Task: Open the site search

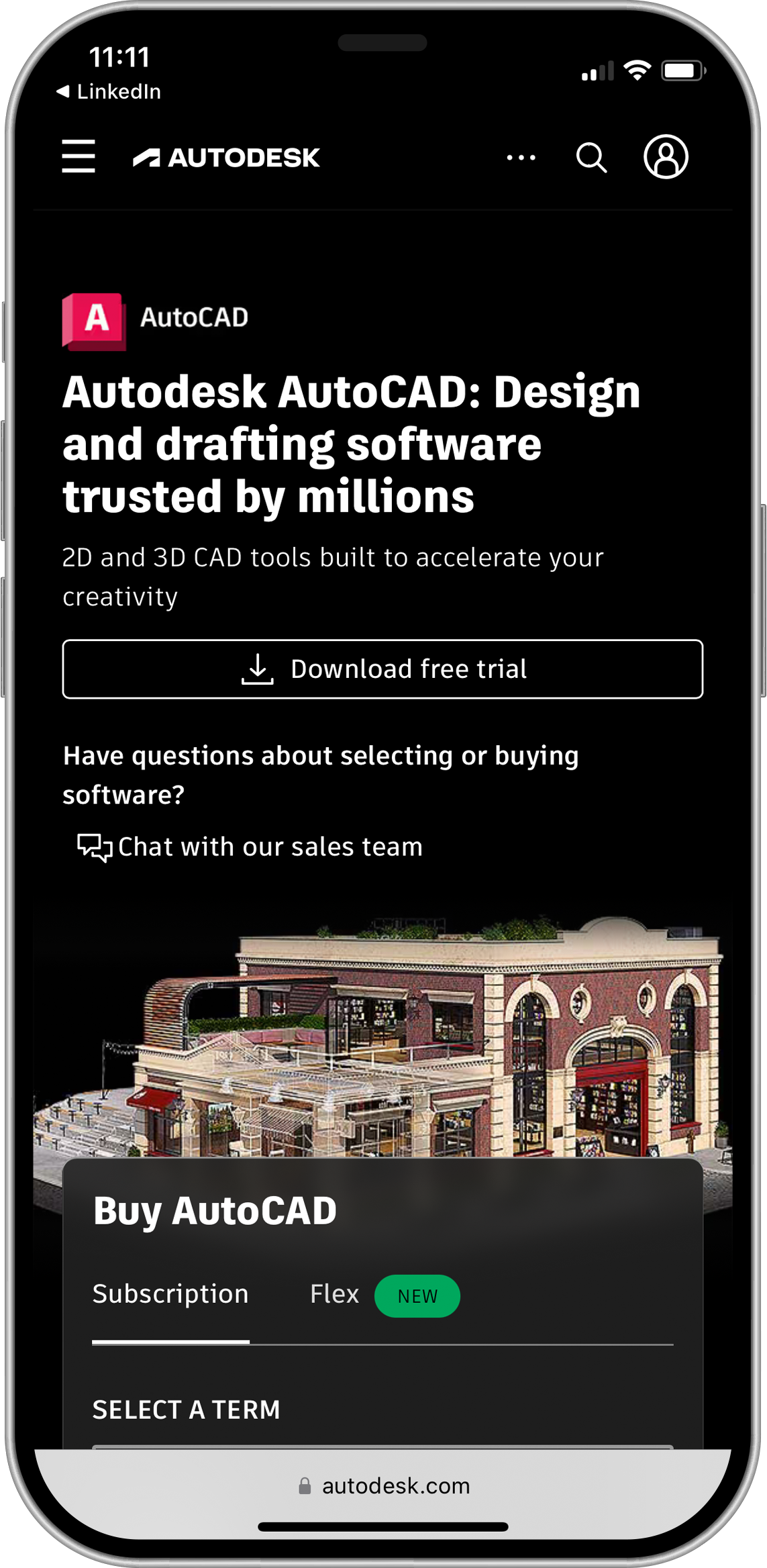Action: pyautogui.click(x=591, y=158)
